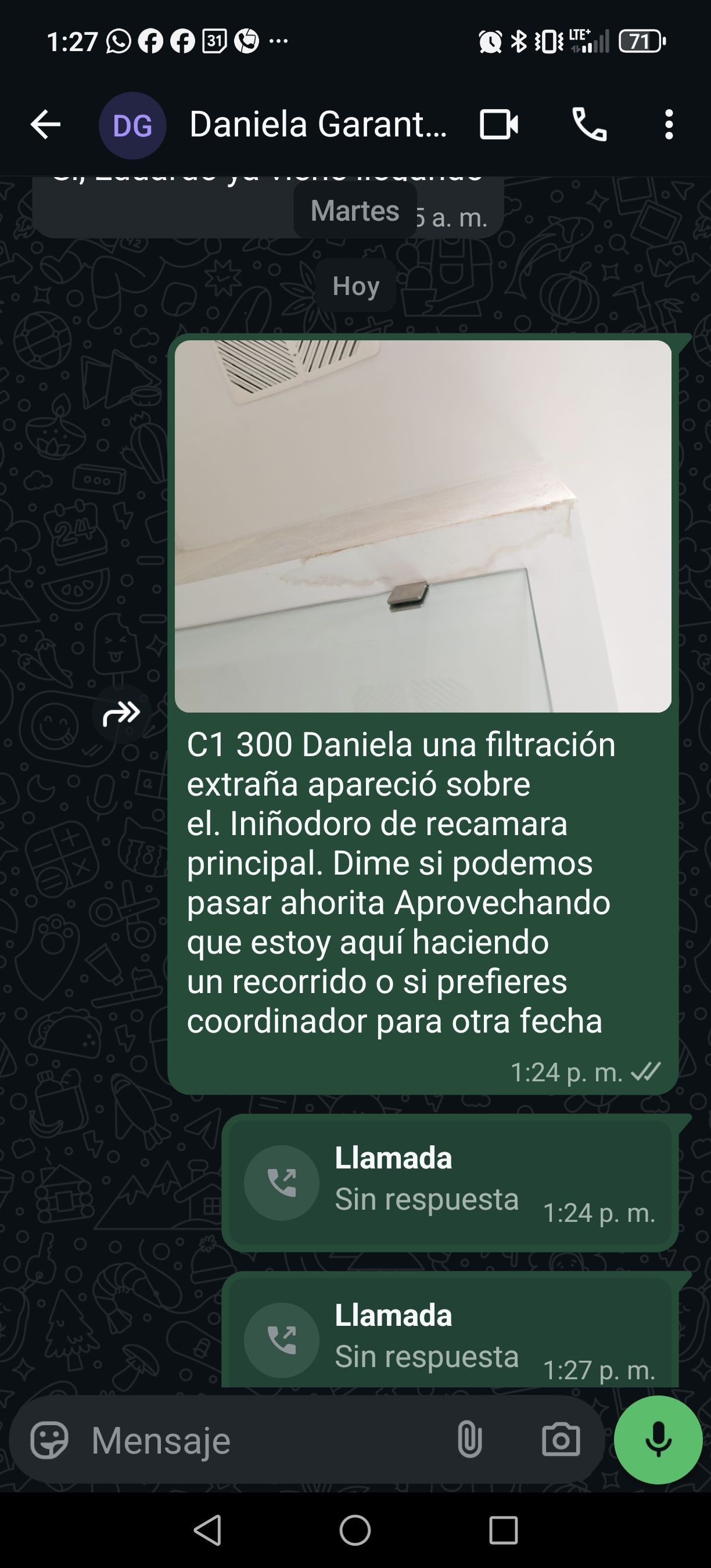Open the emoji picker
Image resolution: width=711 pixels, height=1568 pixels.
49,1440
